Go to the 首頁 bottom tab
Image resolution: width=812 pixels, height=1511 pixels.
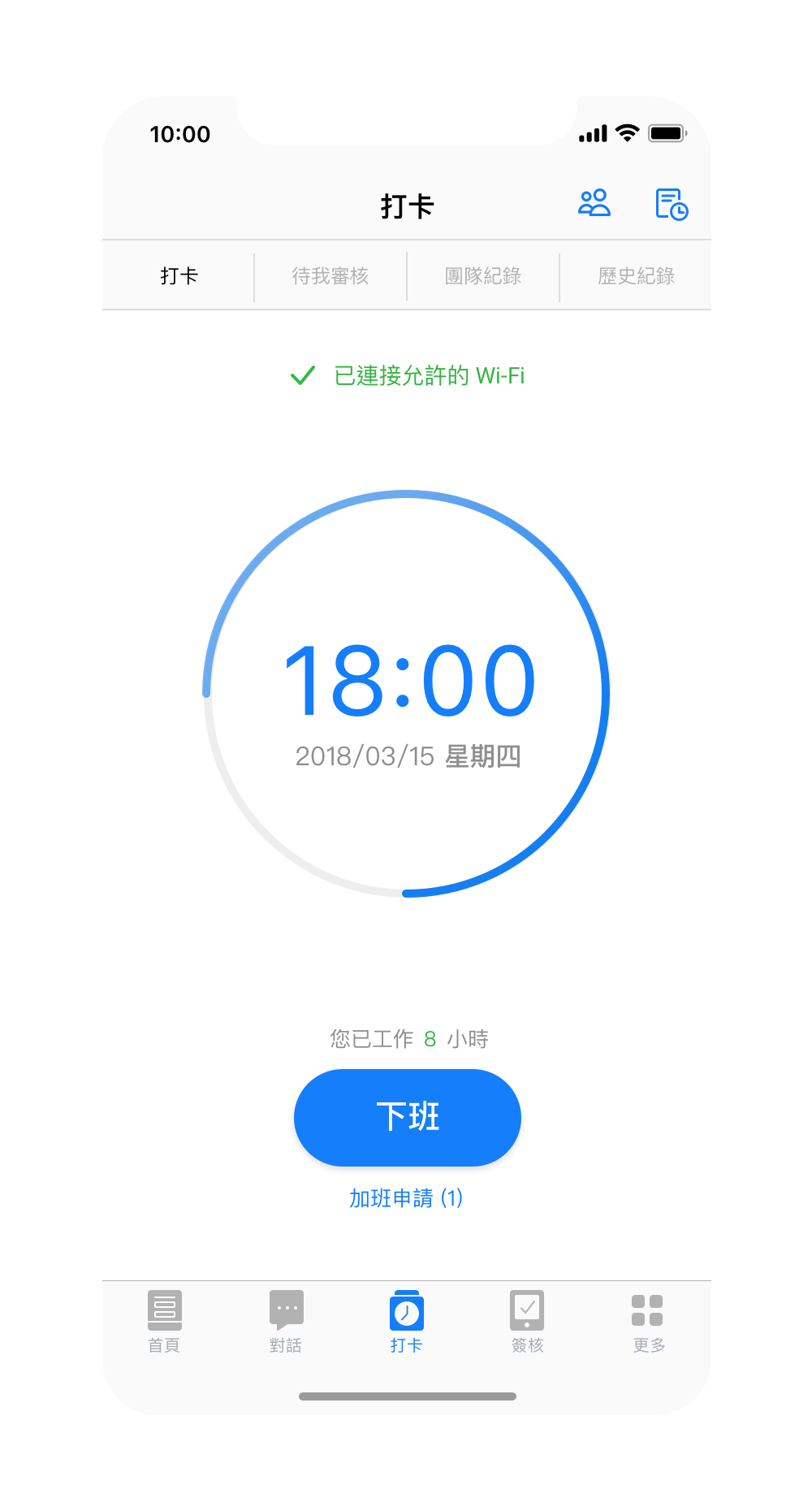point(164,1322)
